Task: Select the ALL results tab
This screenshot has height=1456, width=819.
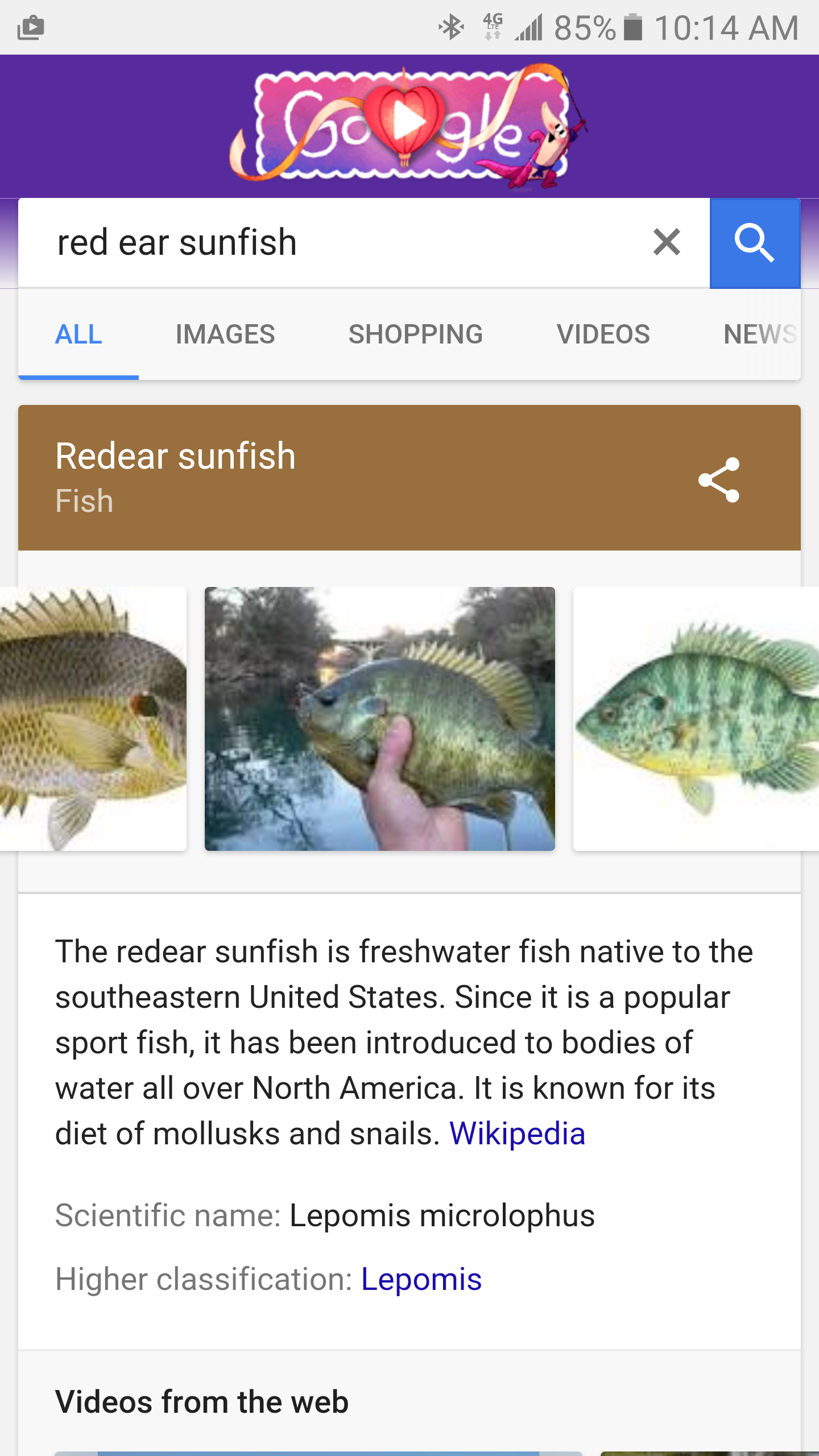Action: point(78,334)
